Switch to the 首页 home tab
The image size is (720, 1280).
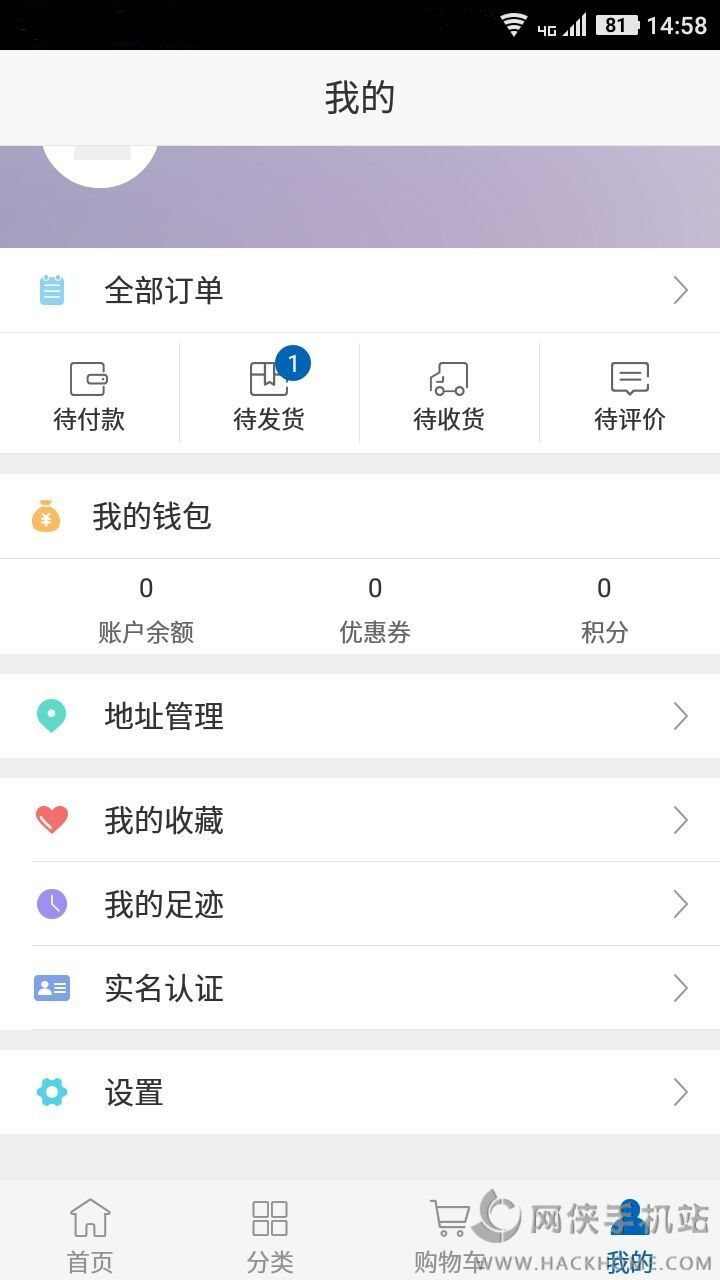pyautogui.click(x=90, y=1234)
